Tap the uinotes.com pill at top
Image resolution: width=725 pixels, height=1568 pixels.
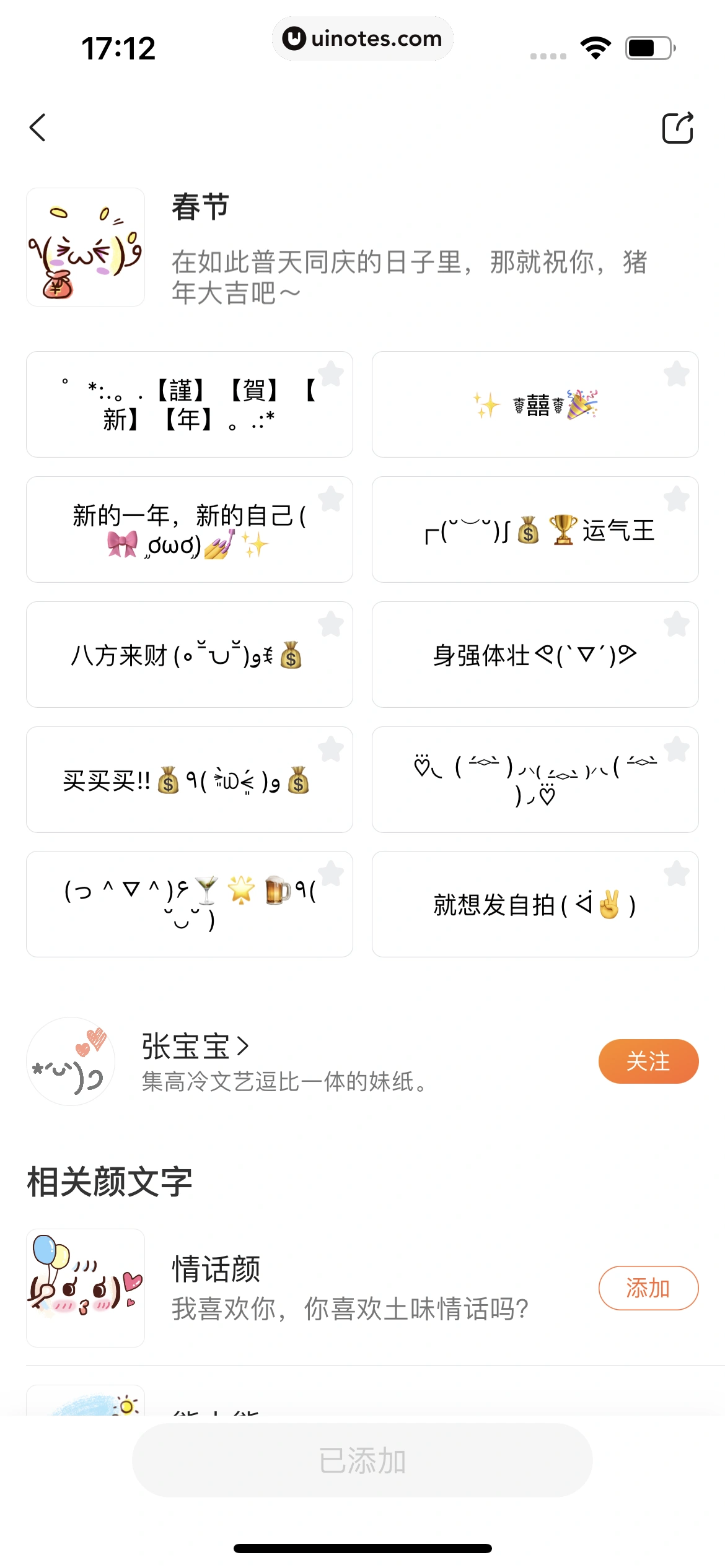[362, 38]
